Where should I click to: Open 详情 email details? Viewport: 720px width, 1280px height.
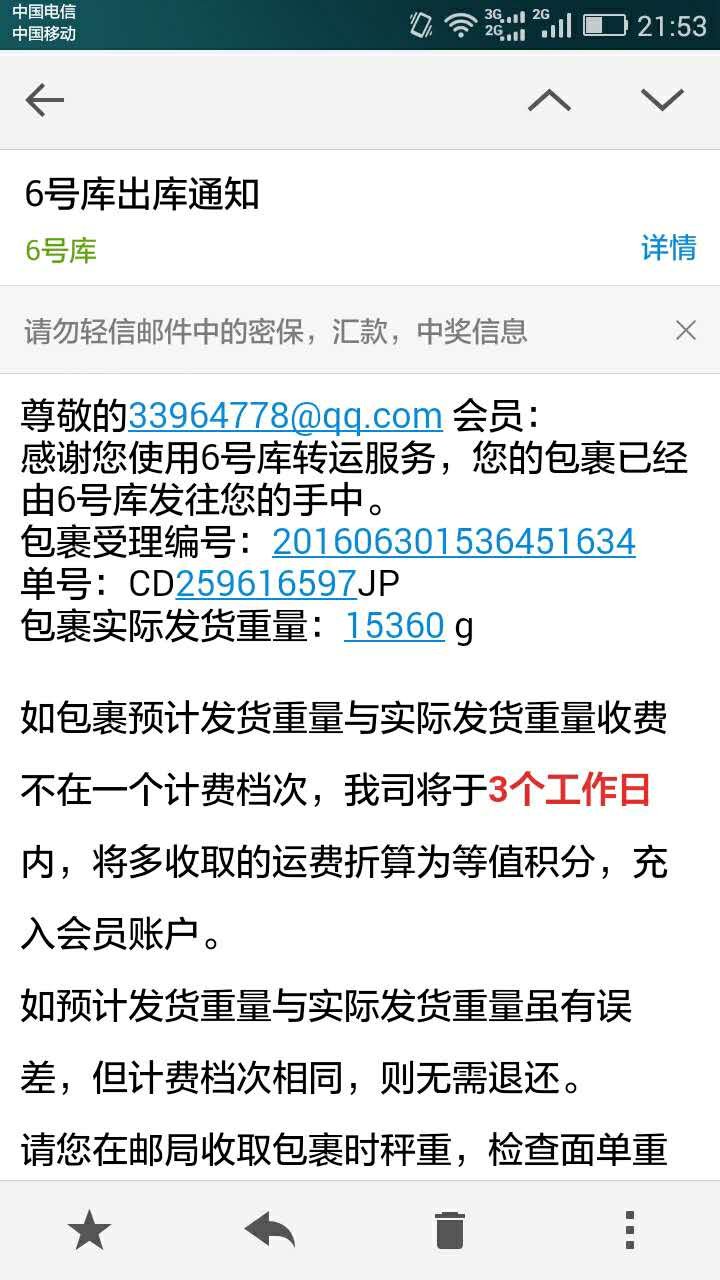(x=668, y=247)
